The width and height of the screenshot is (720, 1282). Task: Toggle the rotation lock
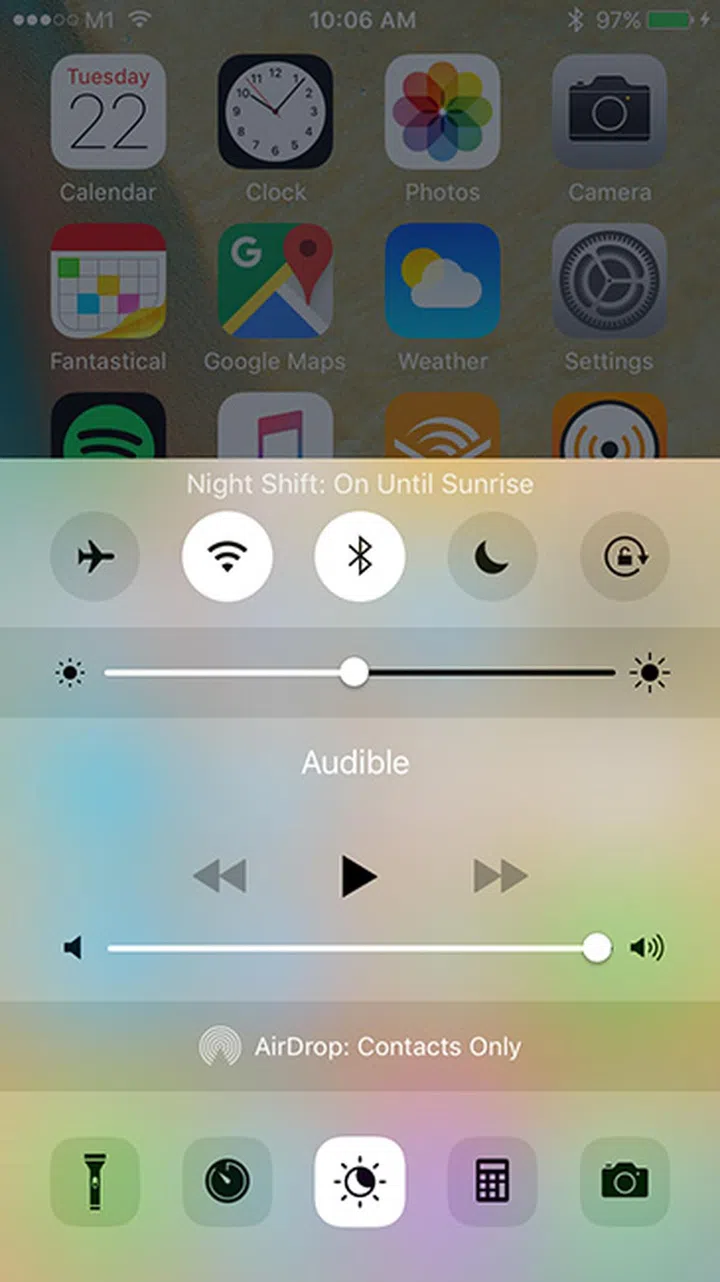(625, 557)
